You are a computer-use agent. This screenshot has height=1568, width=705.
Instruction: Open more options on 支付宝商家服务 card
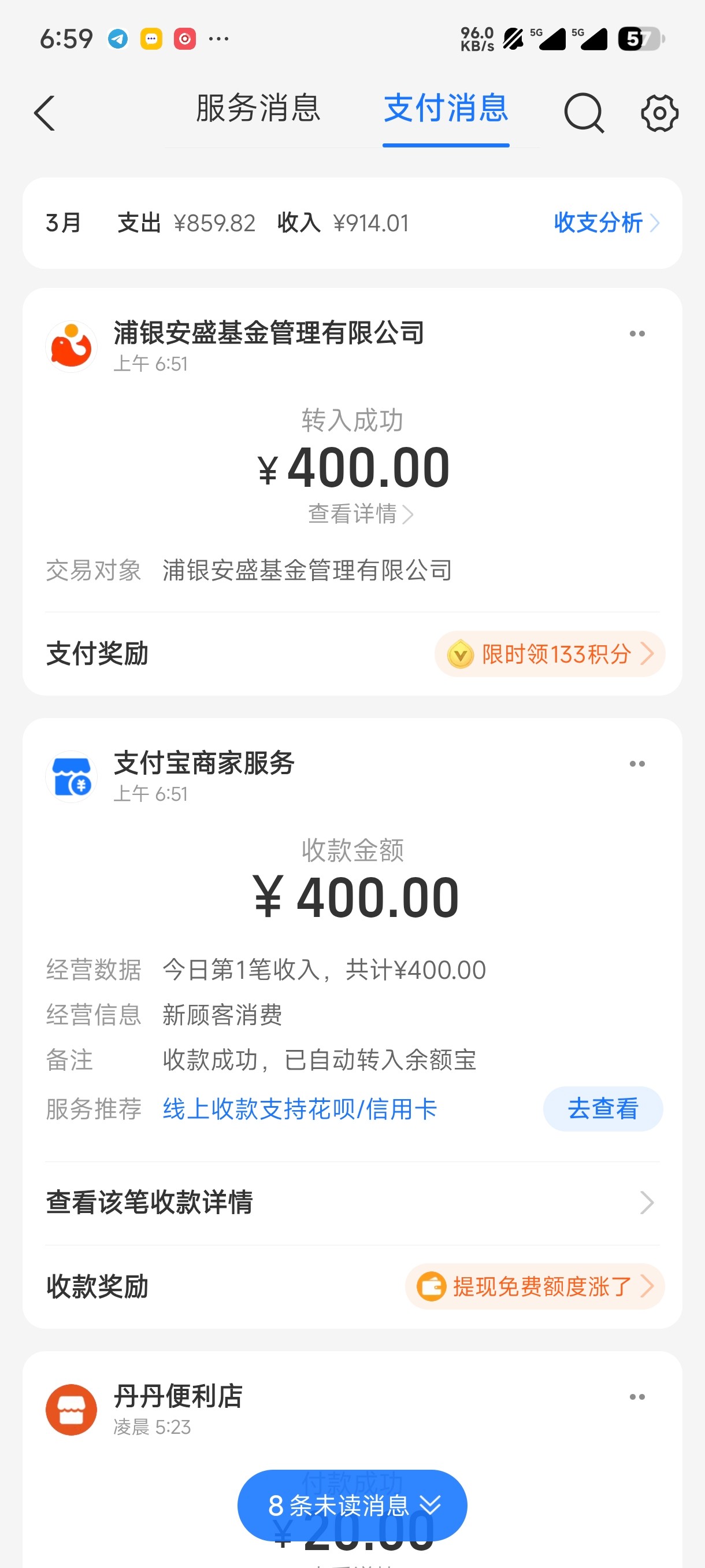pos(637,764)
